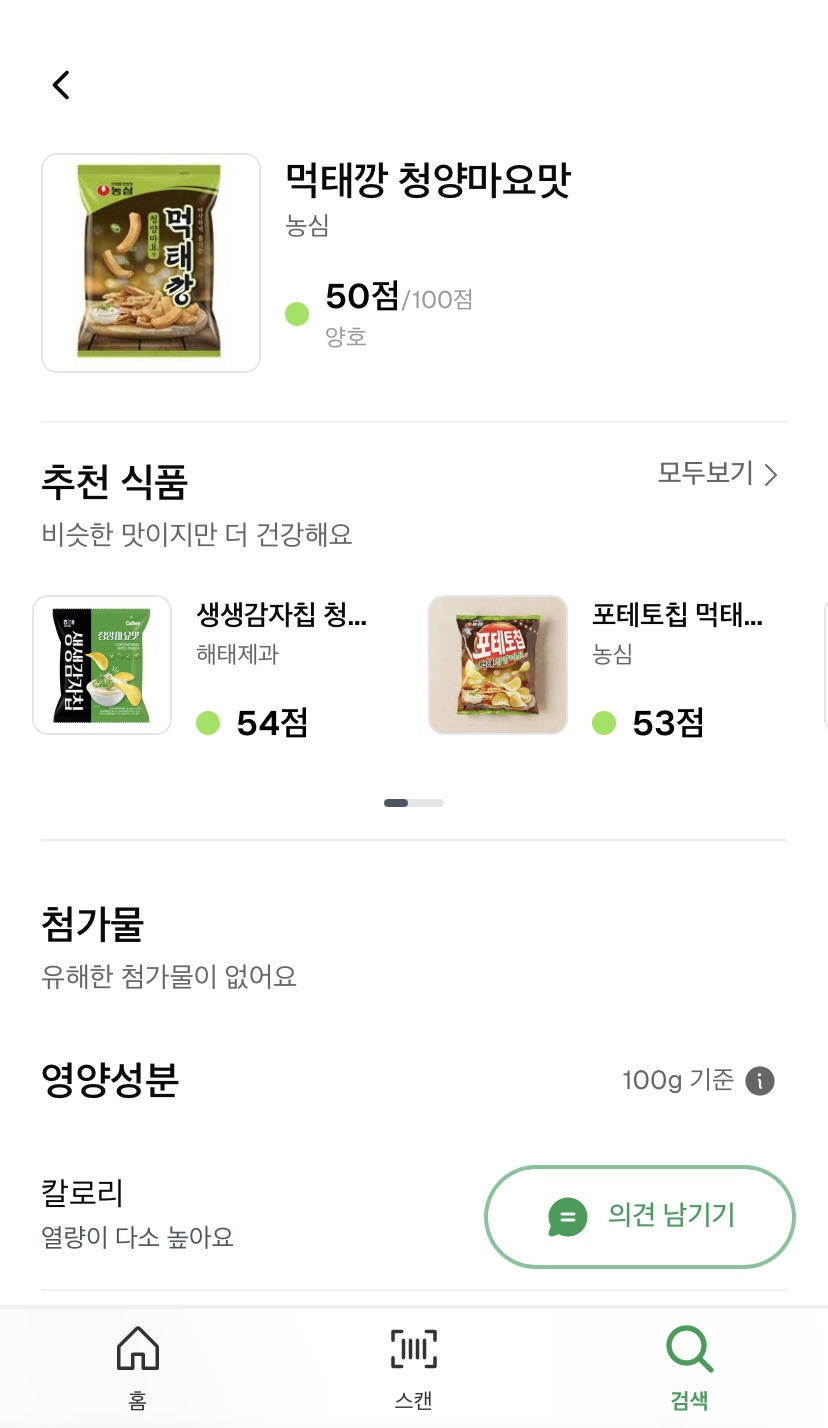
Task: Tap the partially visible card at right edge
Action: 824,664
